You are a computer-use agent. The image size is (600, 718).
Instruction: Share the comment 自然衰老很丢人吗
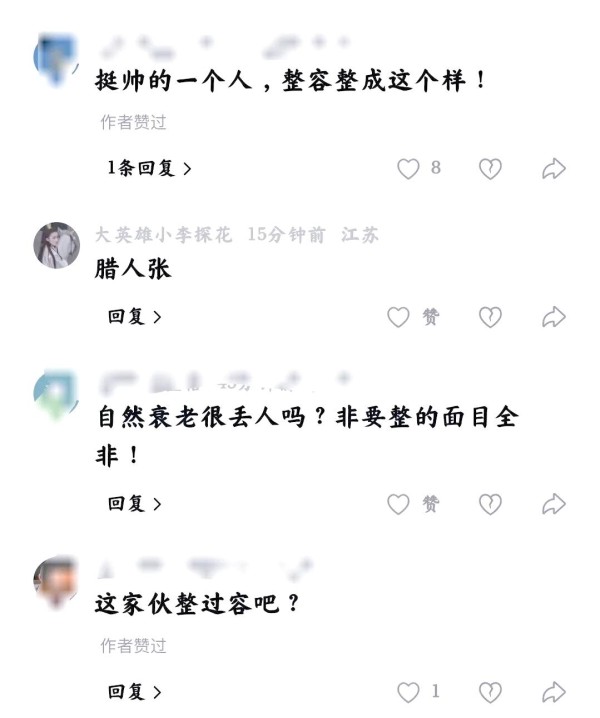tap(554, 504)
